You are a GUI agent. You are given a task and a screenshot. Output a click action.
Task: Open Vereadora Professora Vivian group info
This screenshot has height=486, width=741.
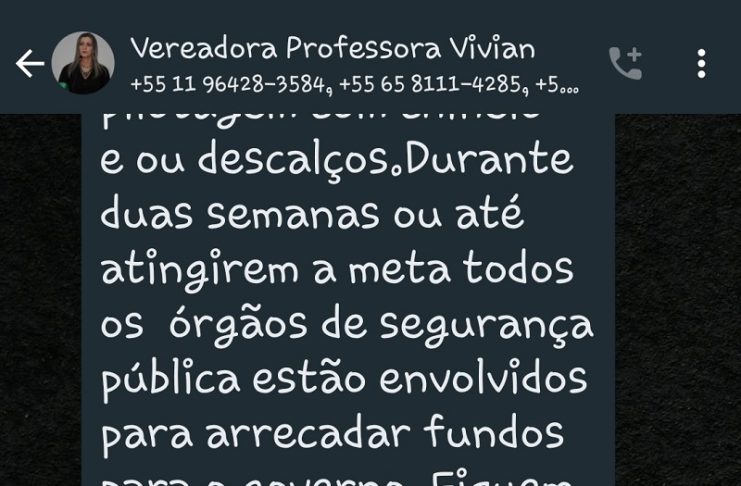coord(333,48)
